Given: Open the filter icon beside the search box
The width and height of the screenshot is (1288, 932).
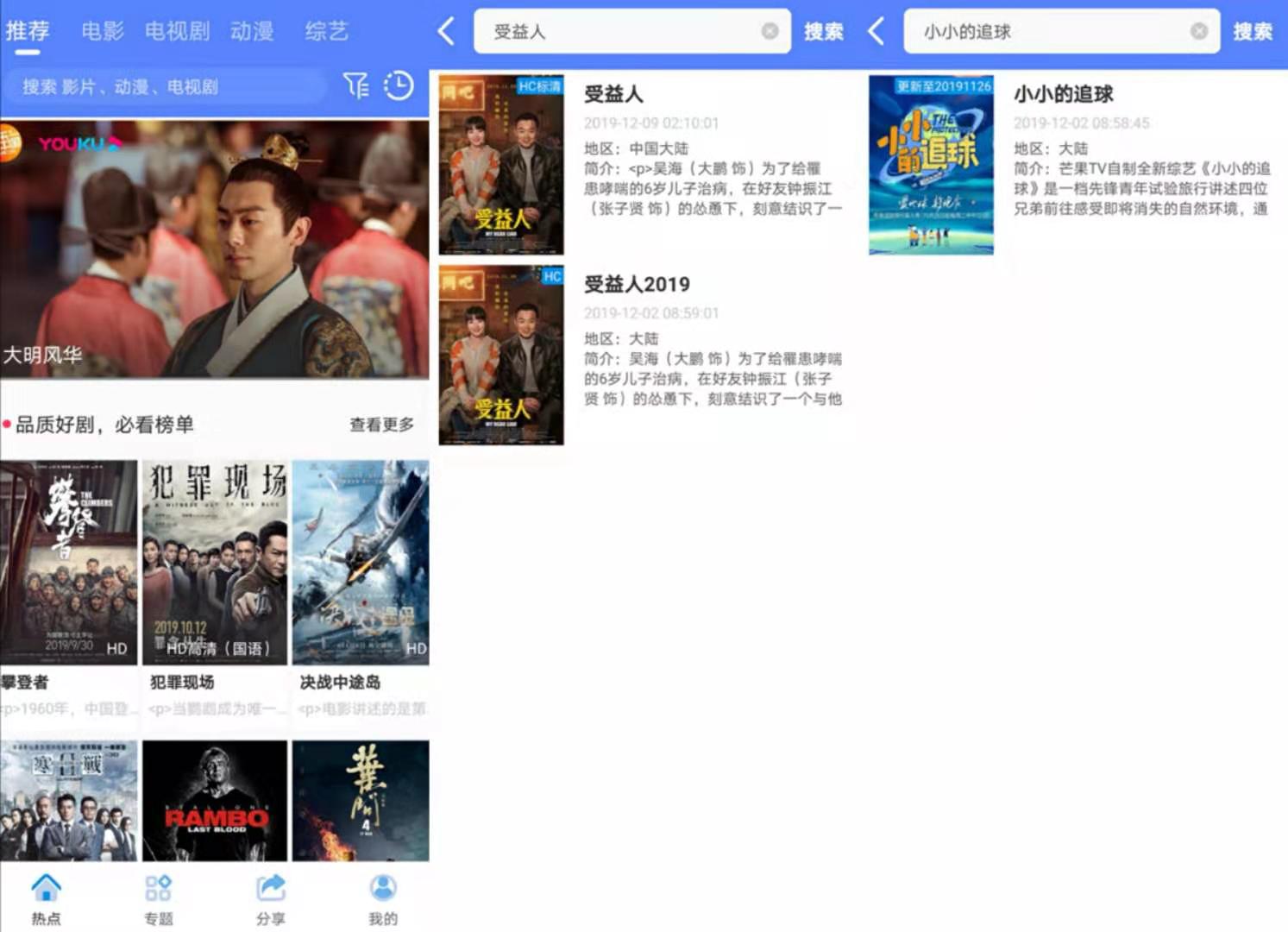Looking at the screenshot, I should pos(355,85).
